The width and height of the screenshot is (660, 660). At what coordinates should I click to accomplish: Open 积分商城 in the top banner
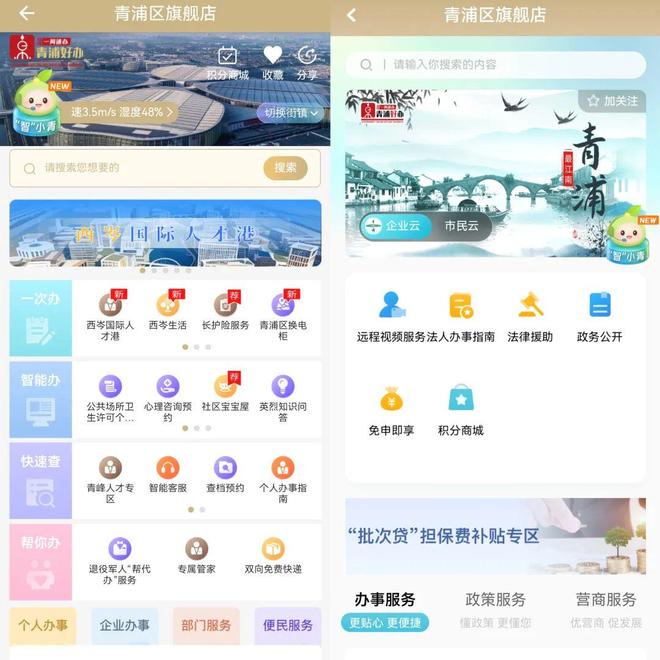(227, 62)
